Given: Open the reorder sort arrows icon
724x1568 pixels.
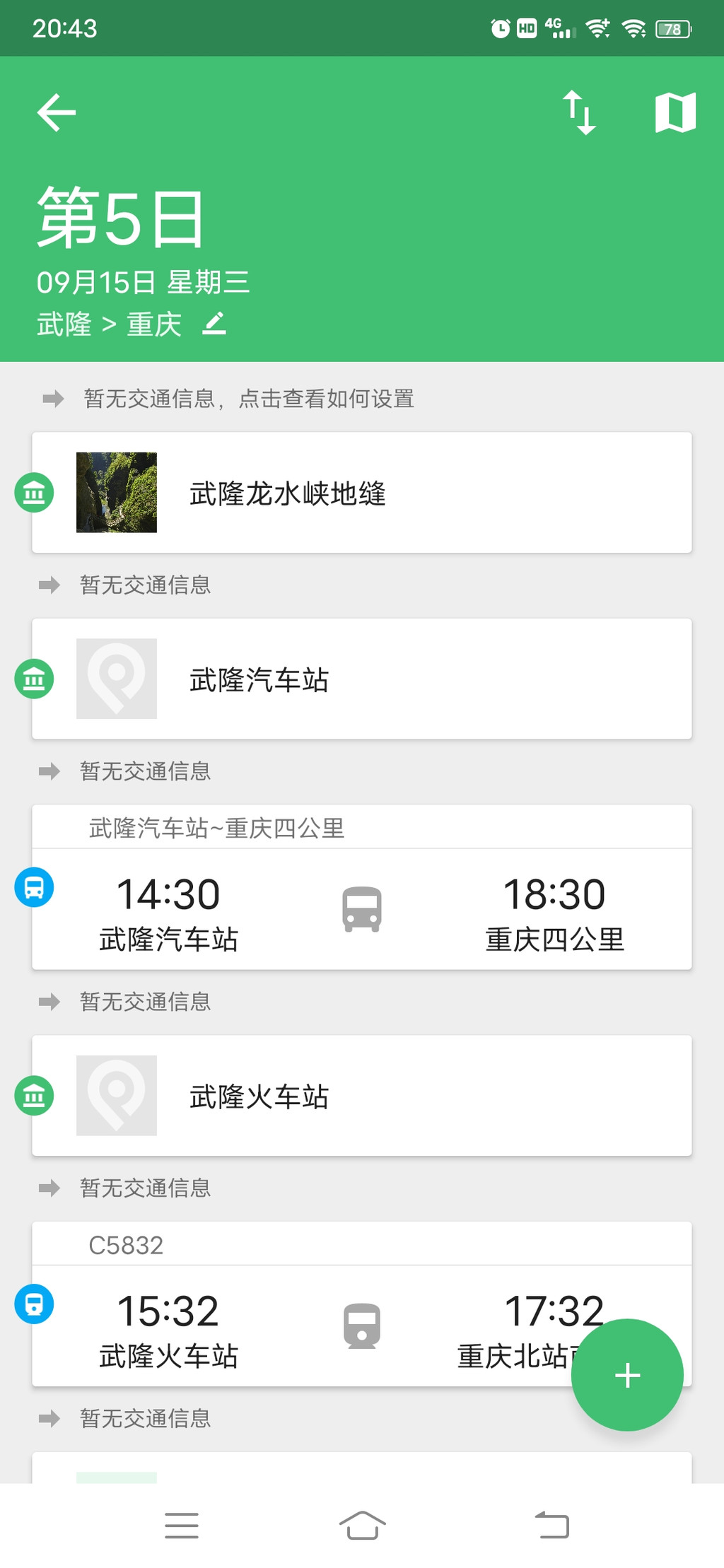Looking at the screenshot, I should [579, 112].
